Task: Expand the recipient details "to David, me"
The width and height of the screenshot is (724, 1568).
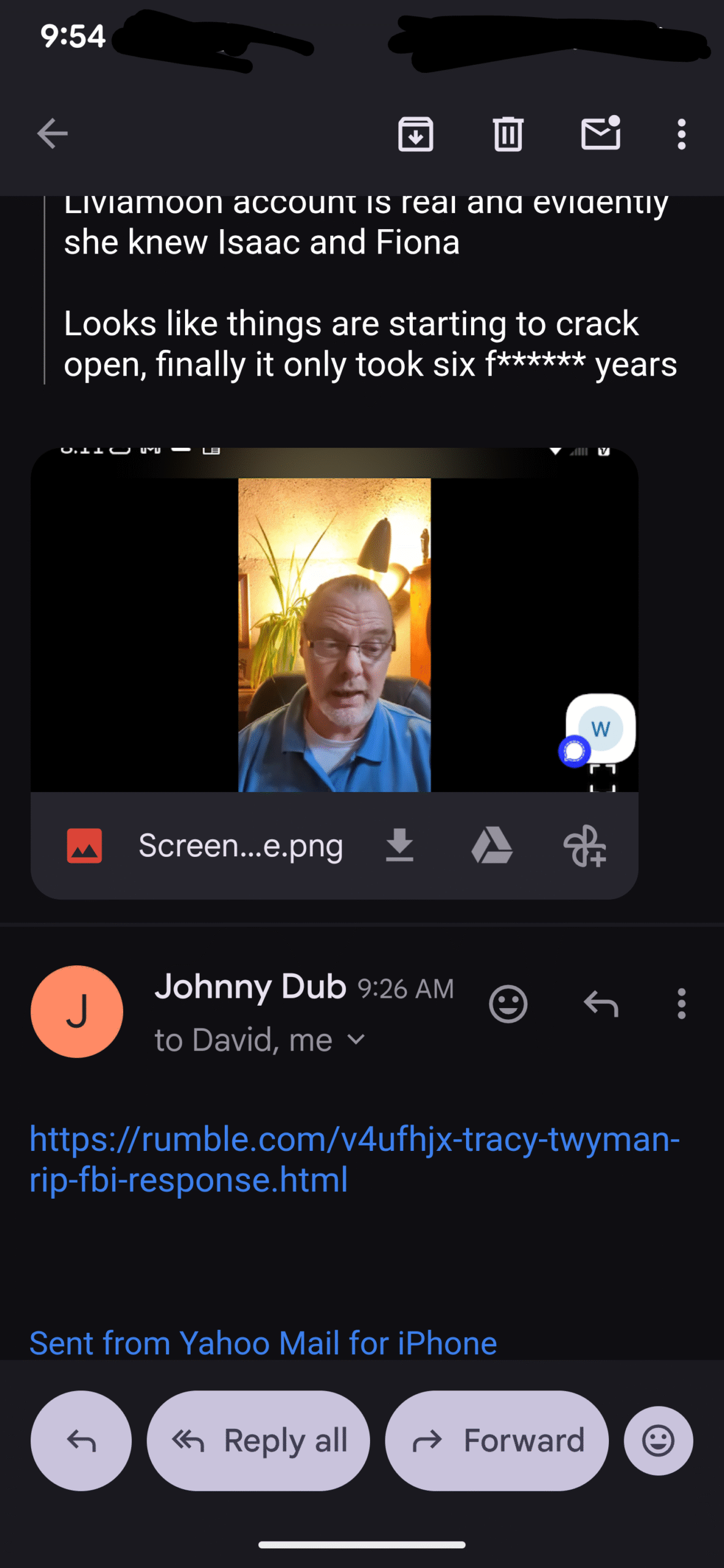Action: point(355,1039)
